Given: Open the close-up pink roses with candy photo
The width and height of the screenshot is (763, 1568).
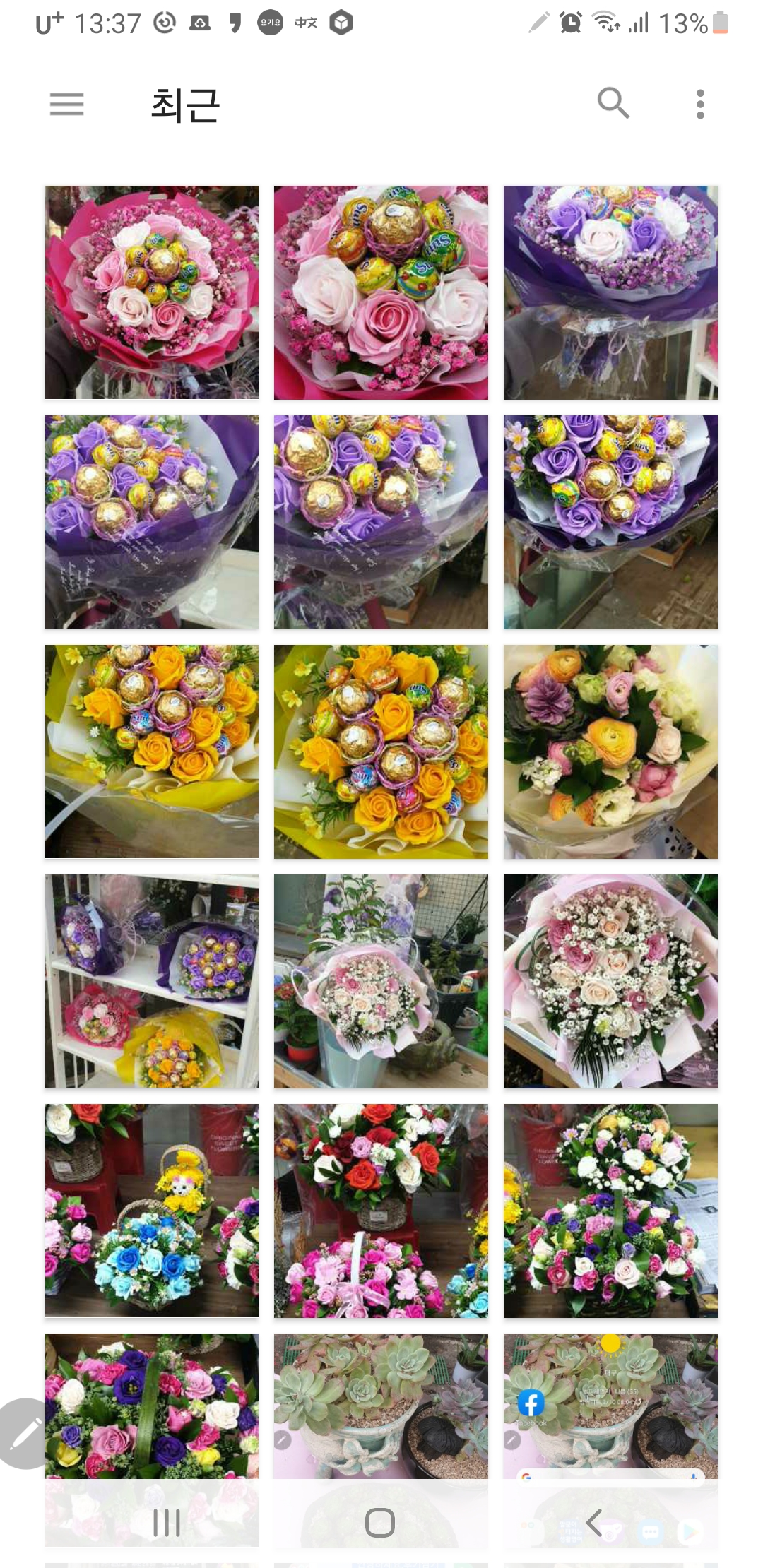Looking at the screenshot, I should pos(381,292).
